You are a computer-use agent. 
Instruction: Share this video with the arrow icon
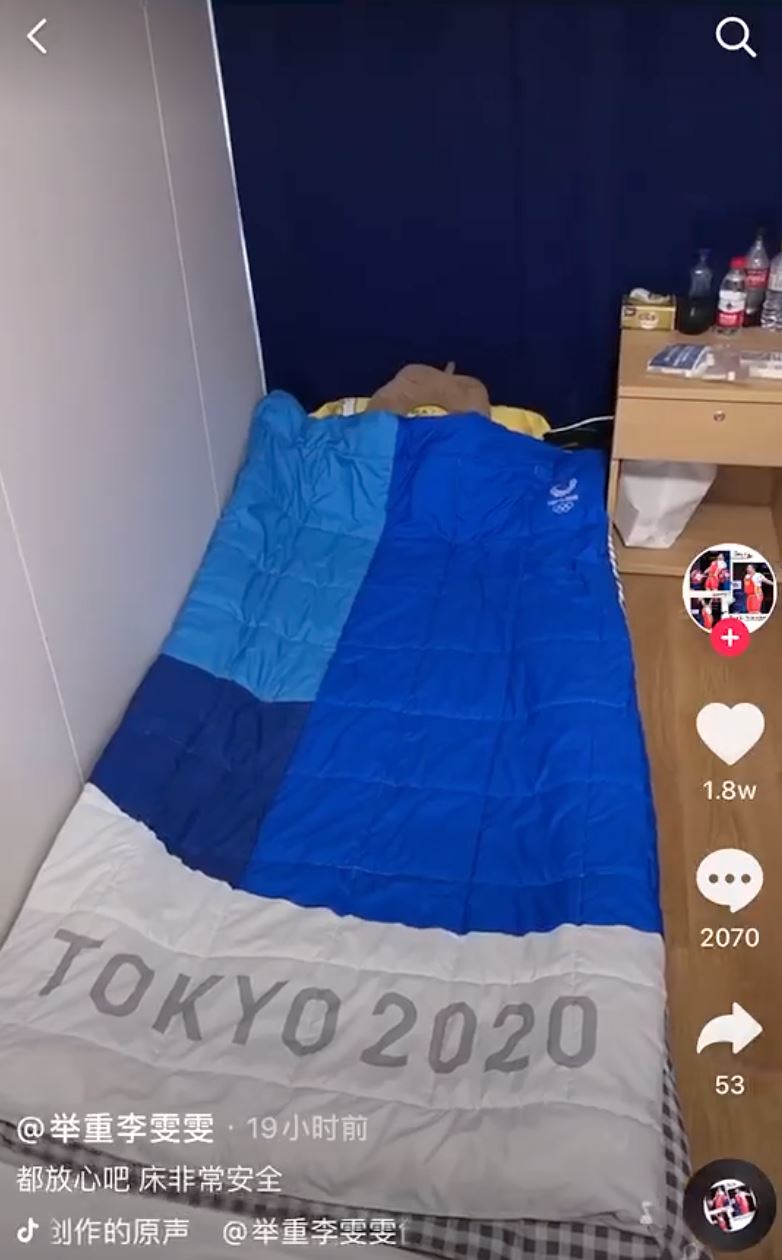coord(729,1028)
